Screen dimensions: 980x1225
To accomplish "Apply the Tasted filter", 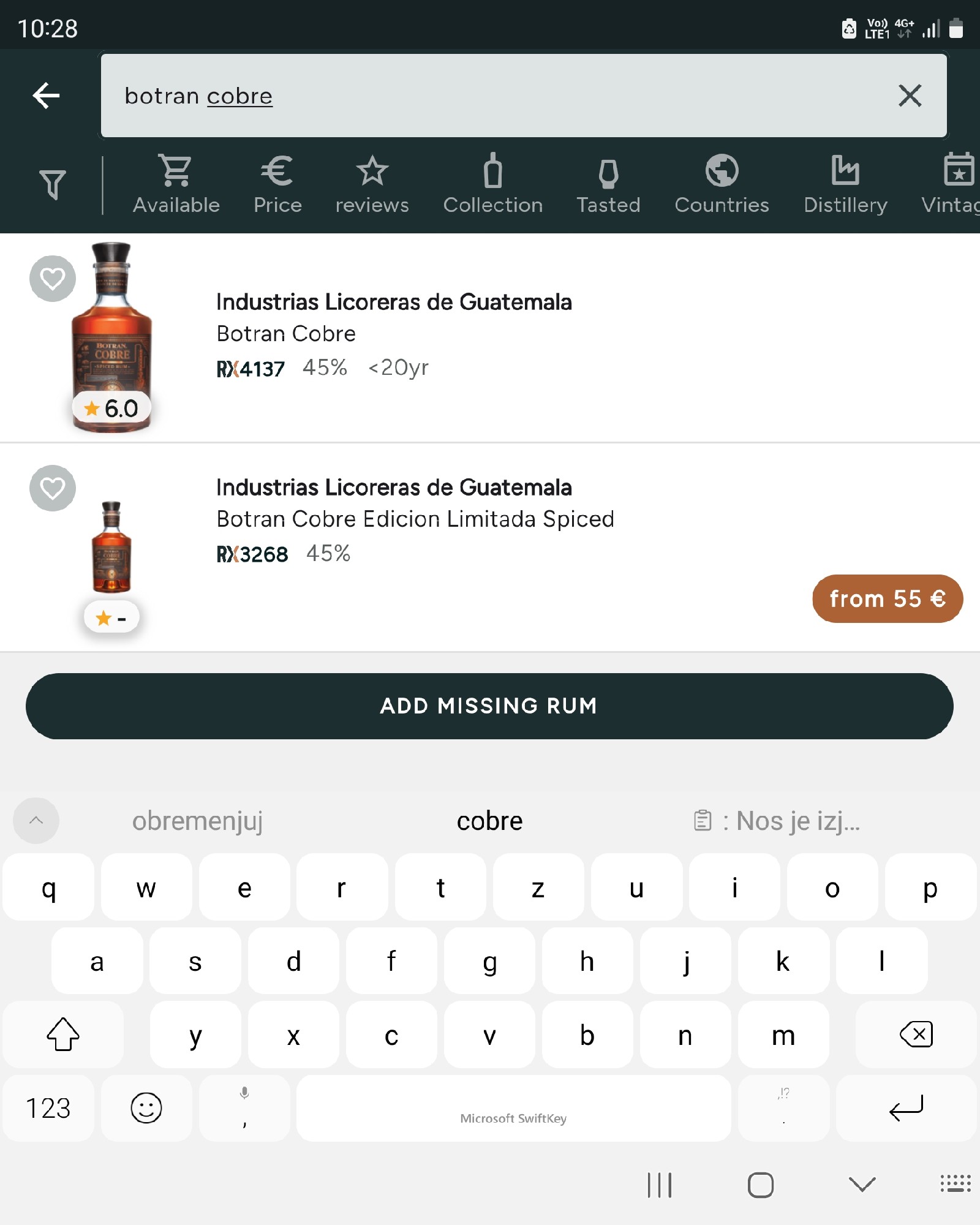I will [608, 184].
